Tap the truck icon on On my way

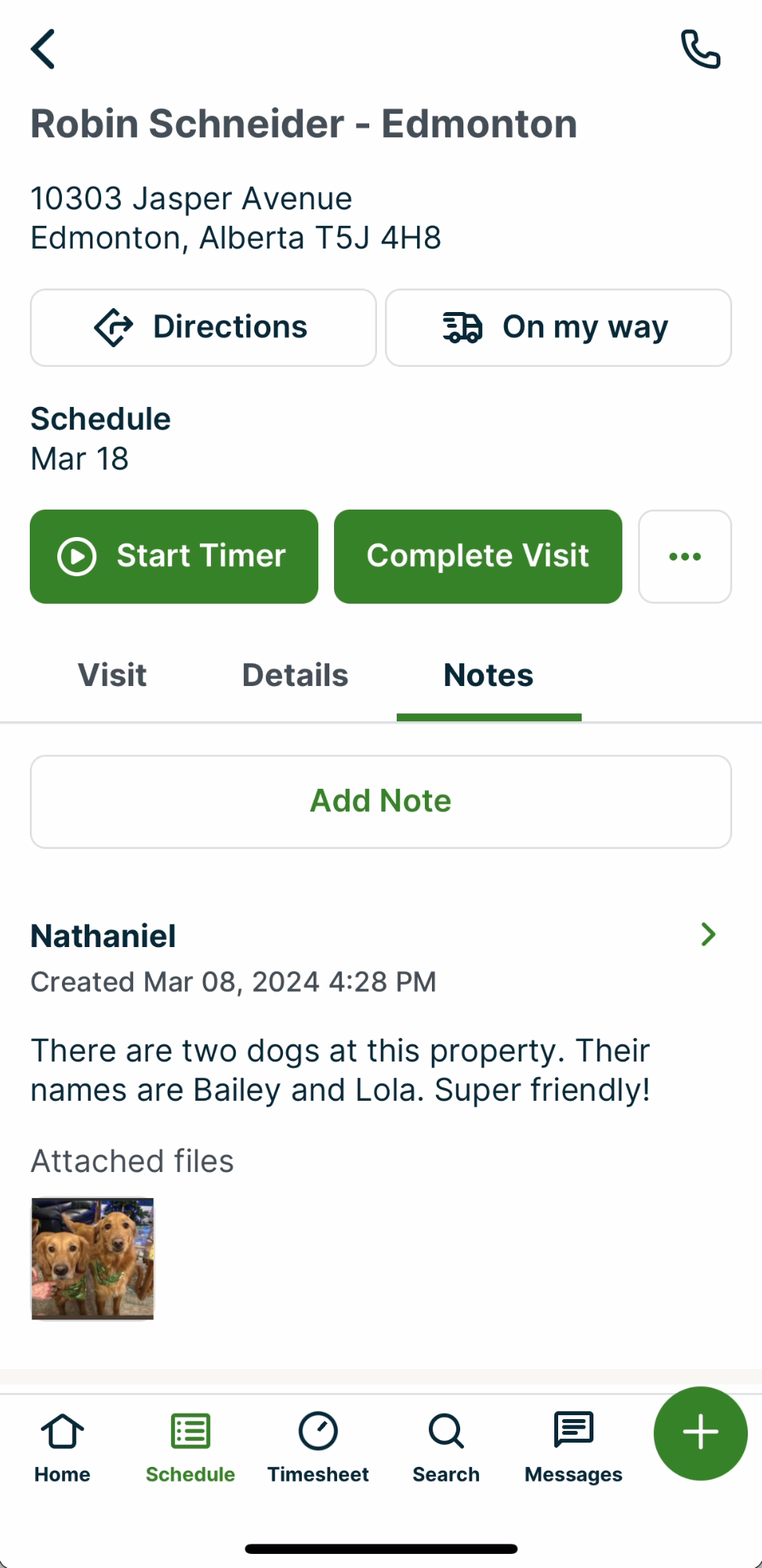(x=462, y=327)
